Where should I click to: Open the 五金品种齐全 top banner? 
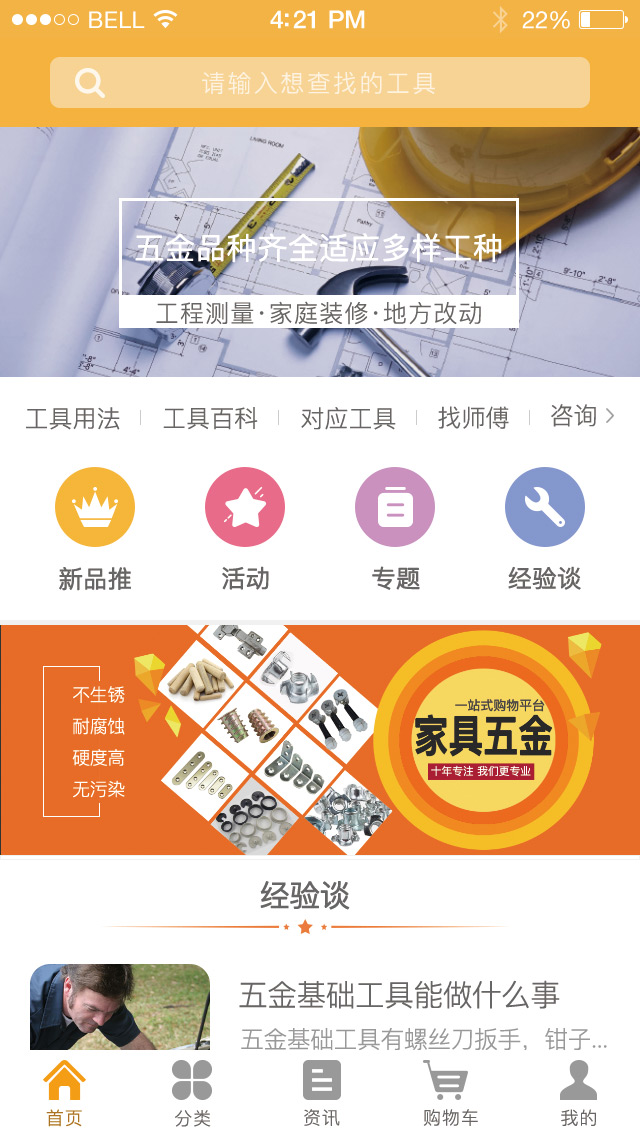(320, 252)
